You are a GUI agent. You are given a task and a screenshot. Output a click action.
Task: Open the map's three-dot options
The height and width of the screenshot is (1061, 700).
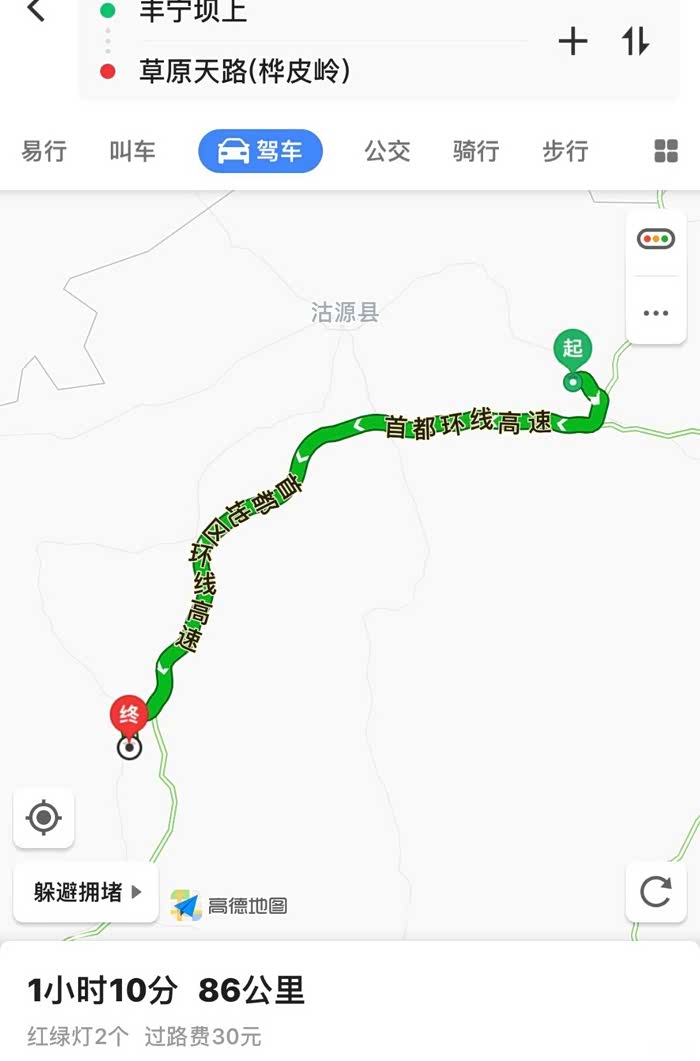point(656,313)
